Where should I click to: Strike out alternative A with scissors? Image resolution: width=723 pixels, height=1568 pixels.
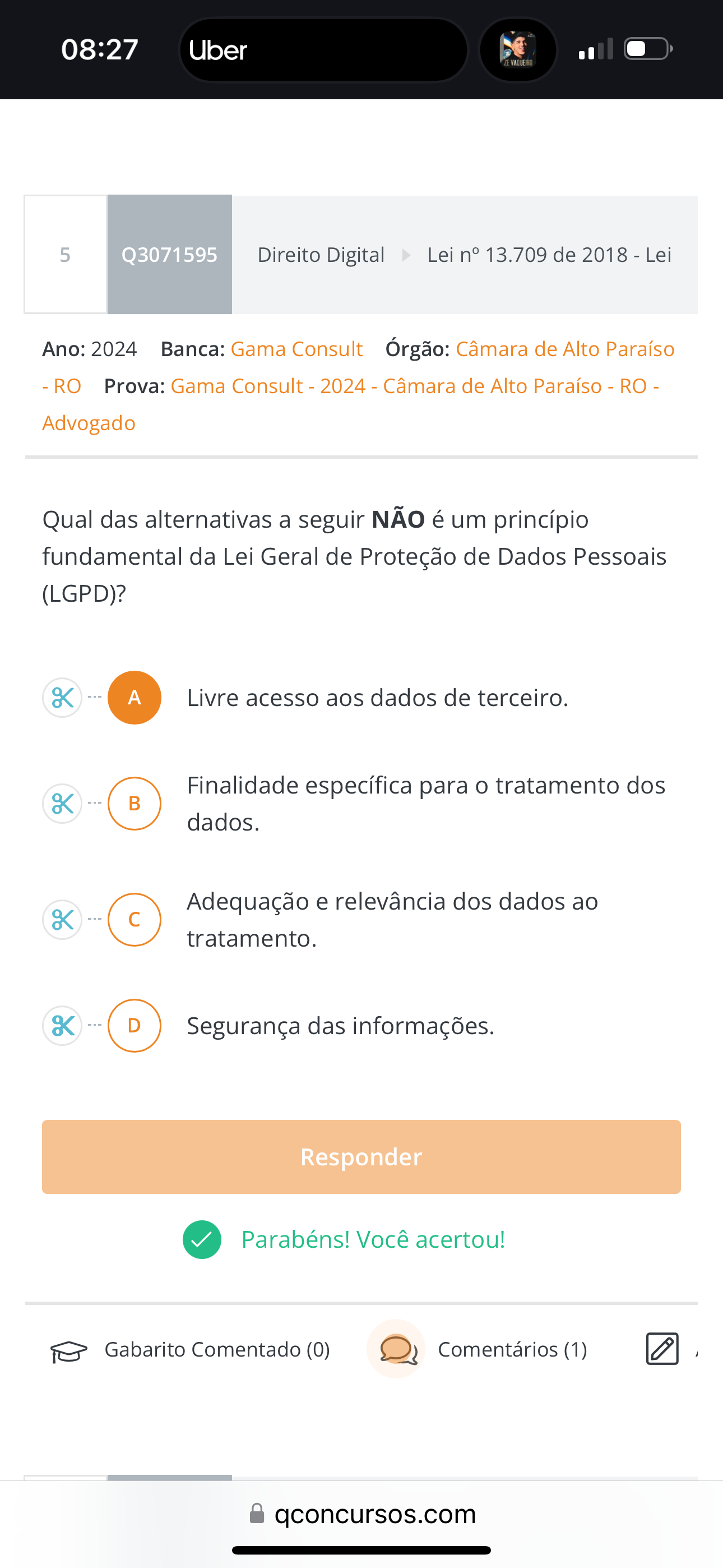62,698
